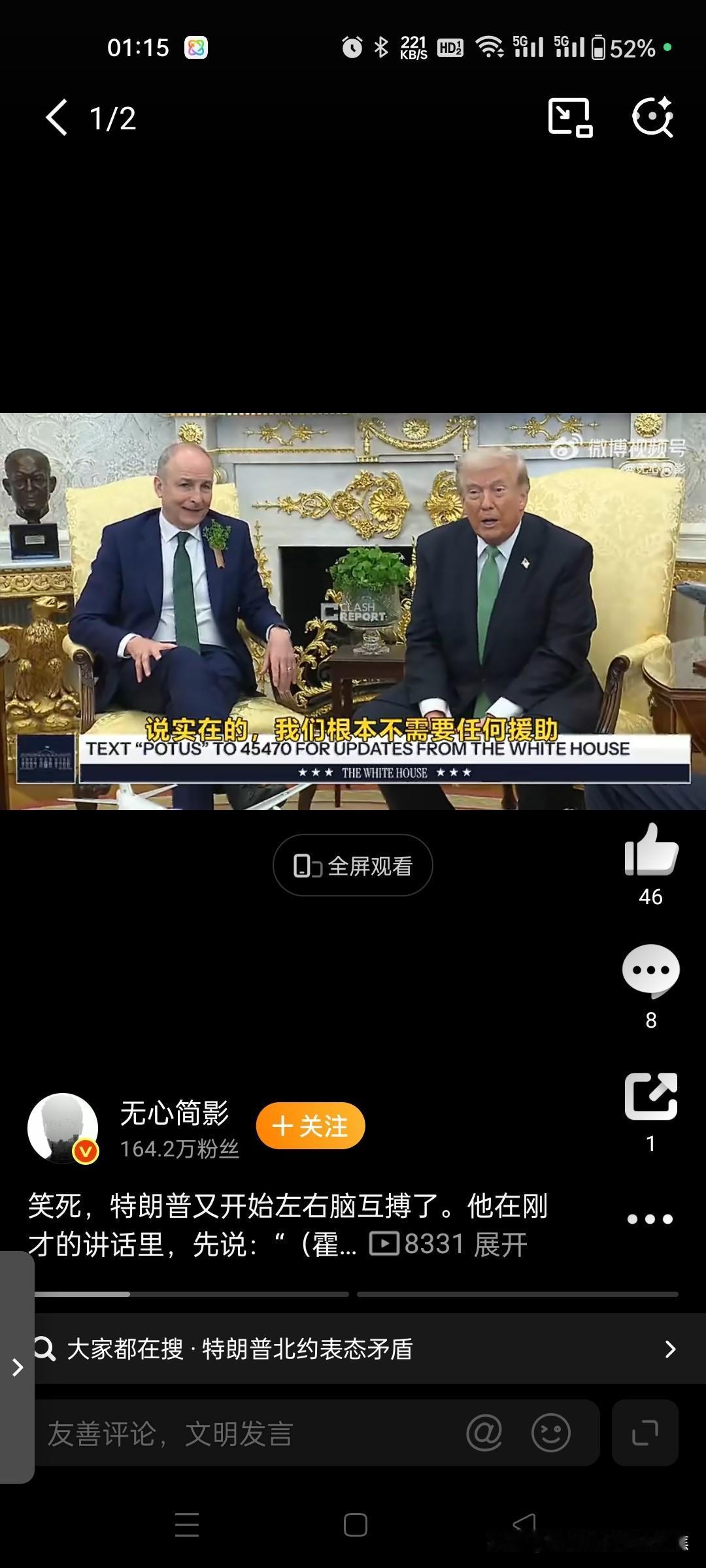Screen dimensions: 706x1568
Task: Open 无心简影's profile avatar
Action: pos(62,1127)
